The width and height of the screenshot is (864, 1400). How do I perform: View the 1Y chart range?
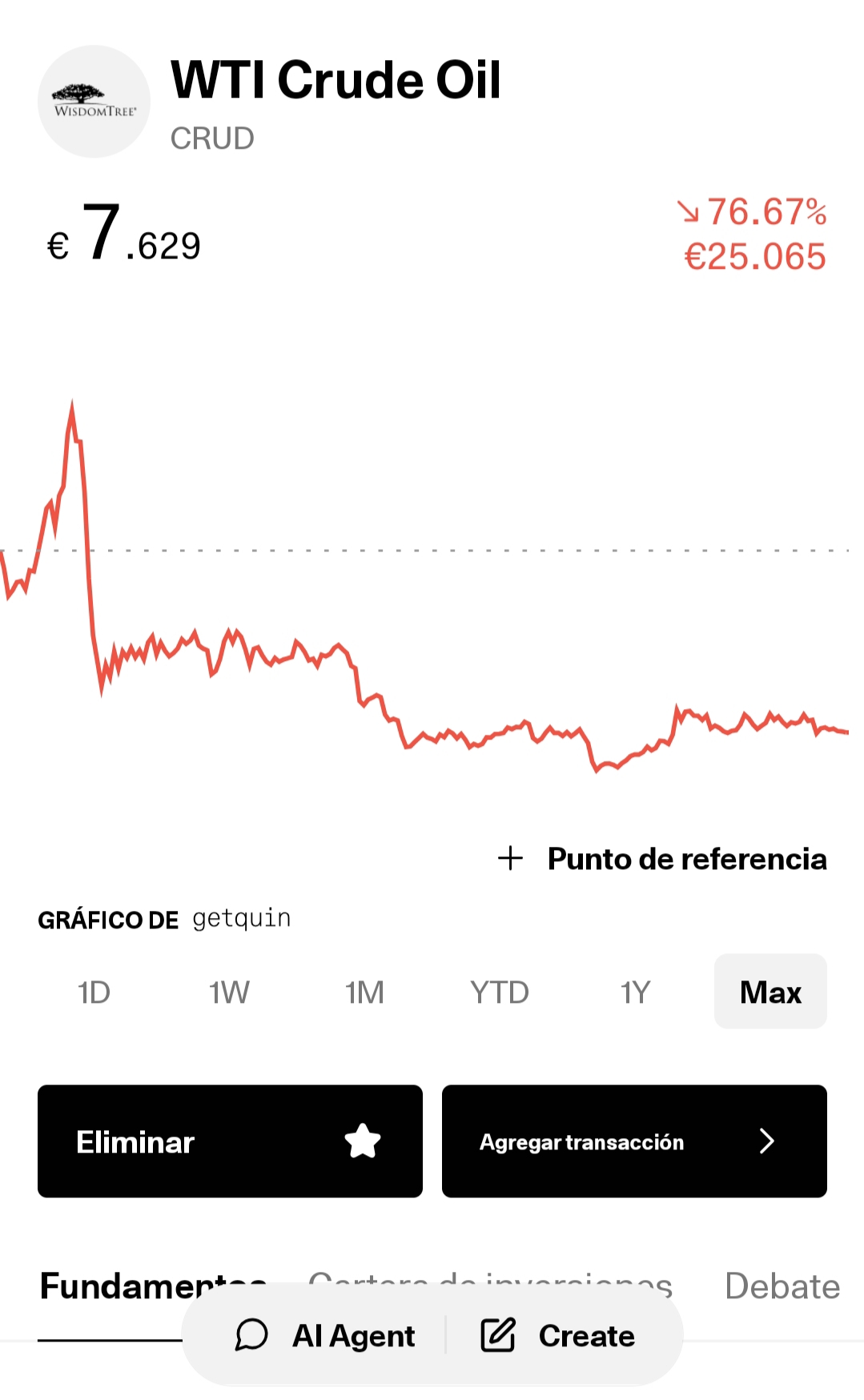[x=635, y=993]
